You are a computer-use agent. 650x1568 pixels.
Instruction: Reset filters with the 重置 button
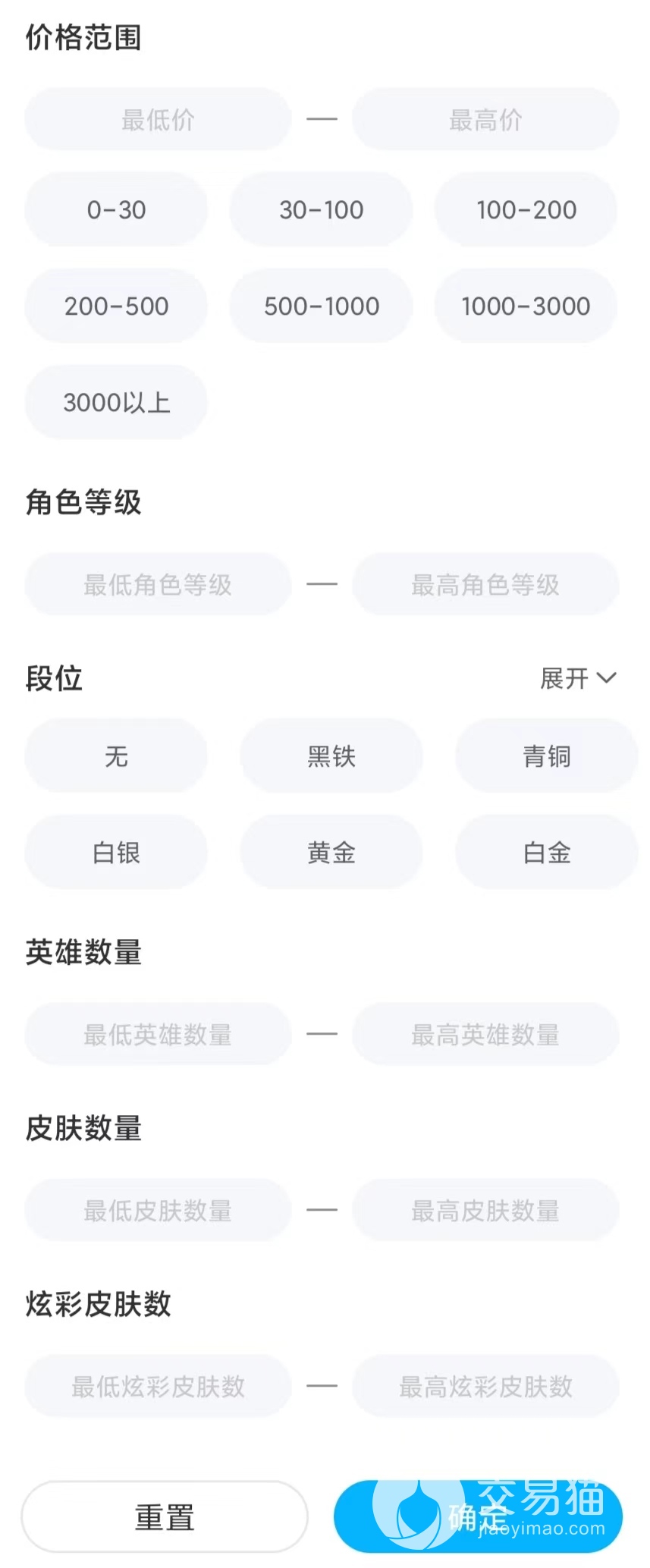tap(165, 1517)
